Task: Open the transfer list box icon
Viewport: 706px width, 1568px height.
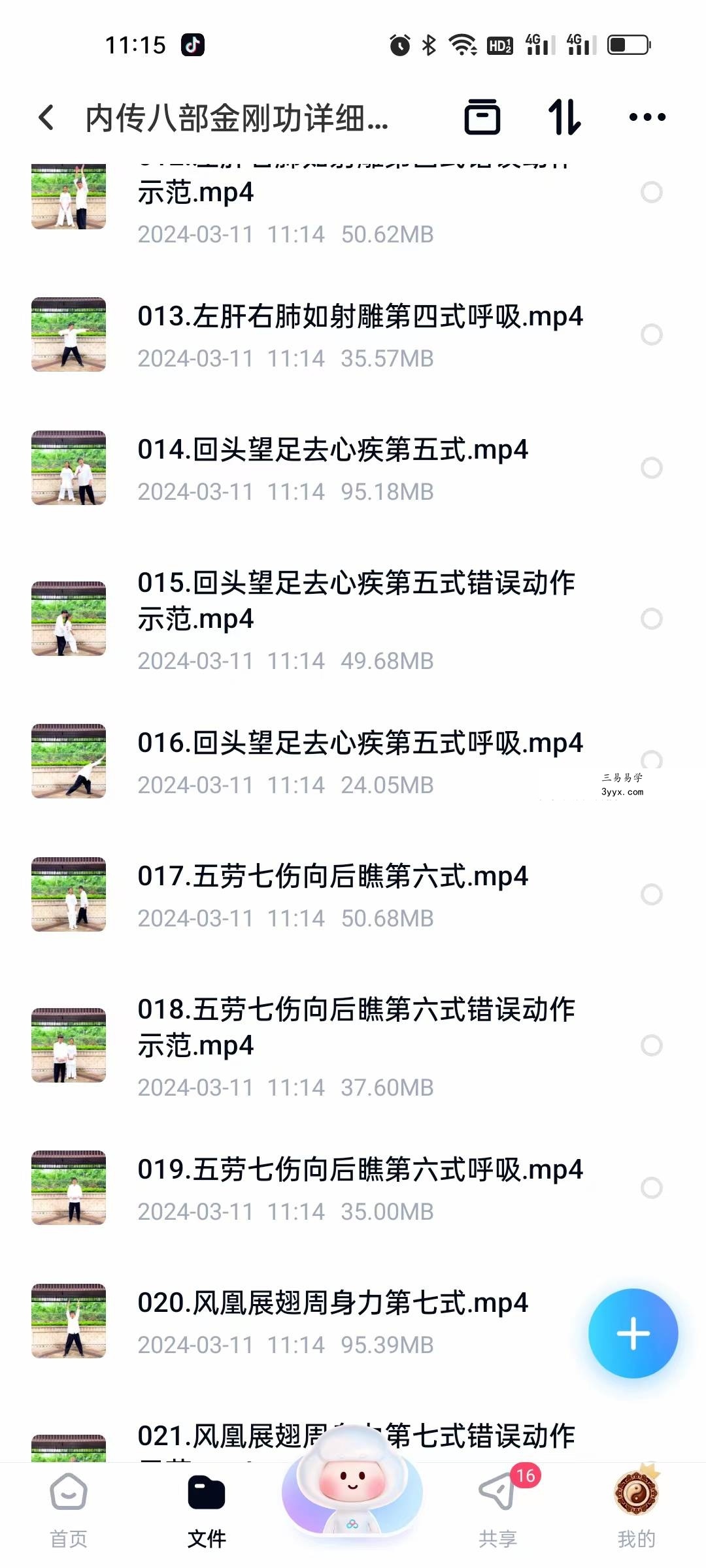Action: [482, 117]
